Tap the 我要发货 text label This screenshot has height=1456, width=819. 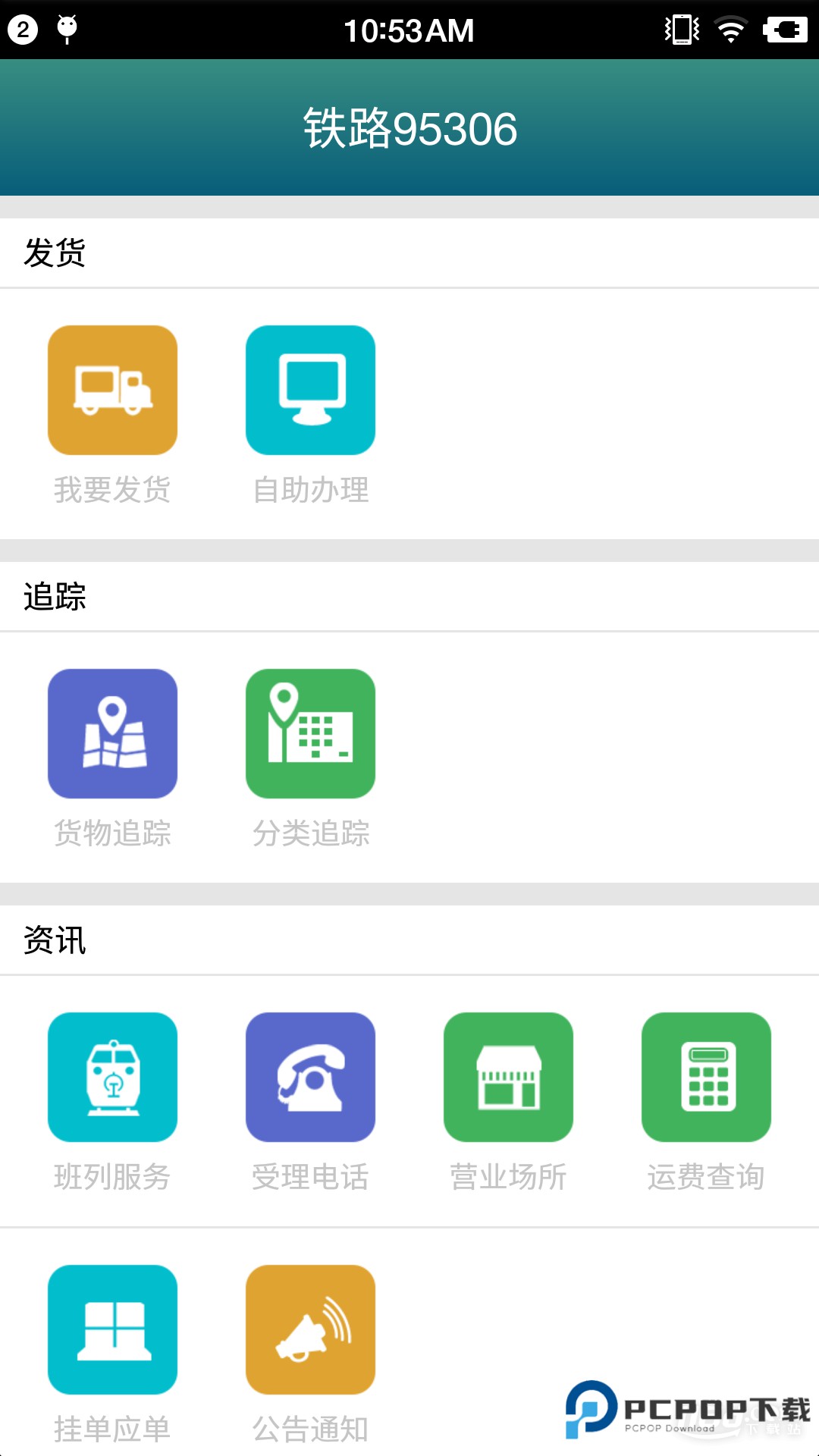111,490
